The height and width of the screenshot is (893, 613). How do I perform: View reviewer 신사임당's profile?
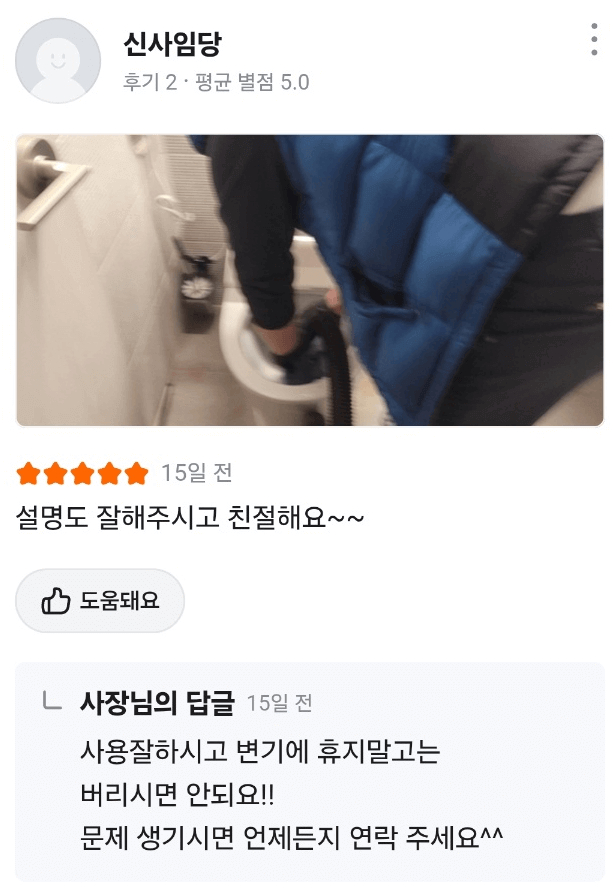click(58, 60)
